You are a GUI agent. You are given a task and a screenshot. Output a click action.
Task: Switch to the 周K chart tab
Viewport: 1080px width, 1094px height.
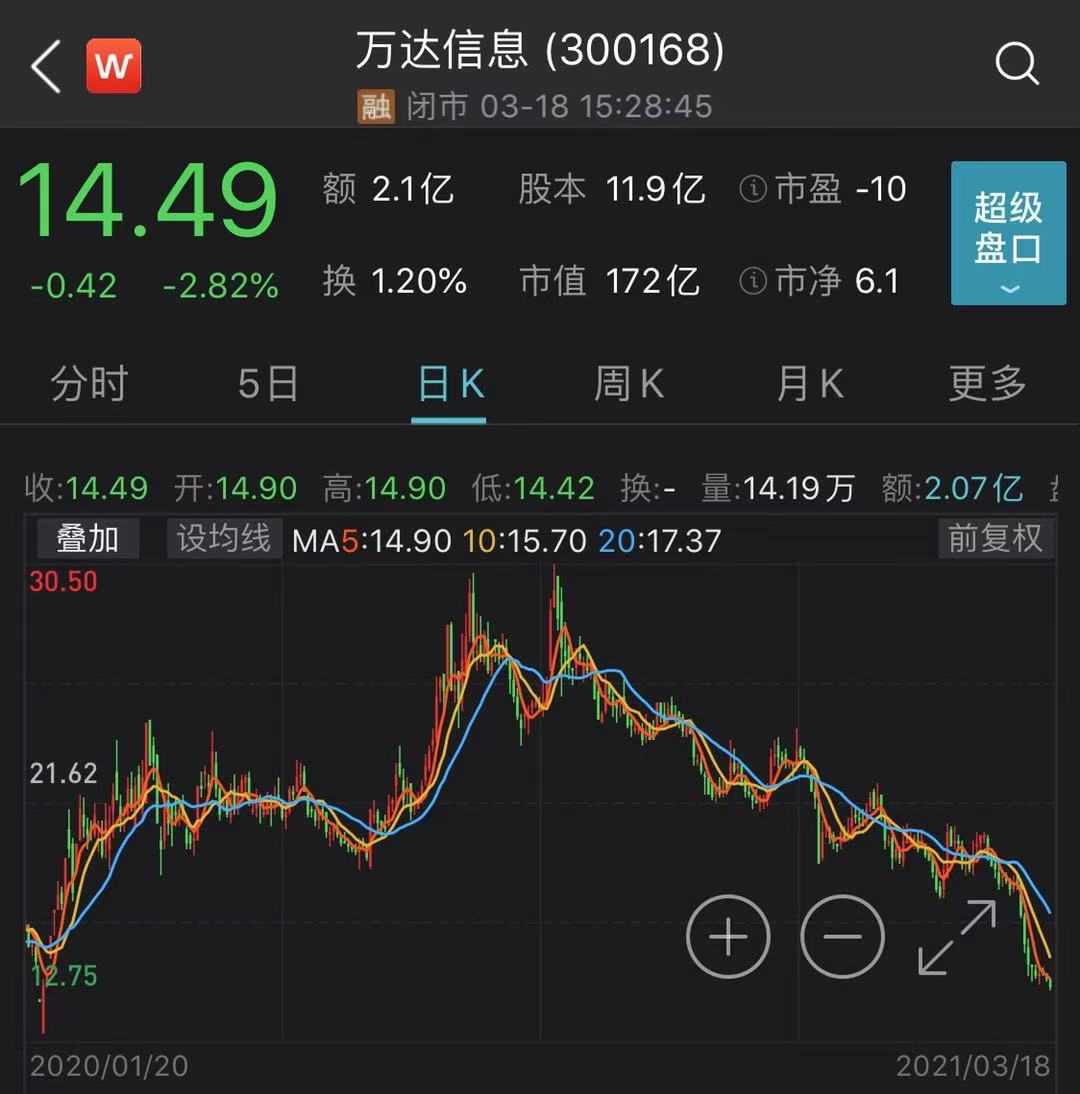click(629, 384)
